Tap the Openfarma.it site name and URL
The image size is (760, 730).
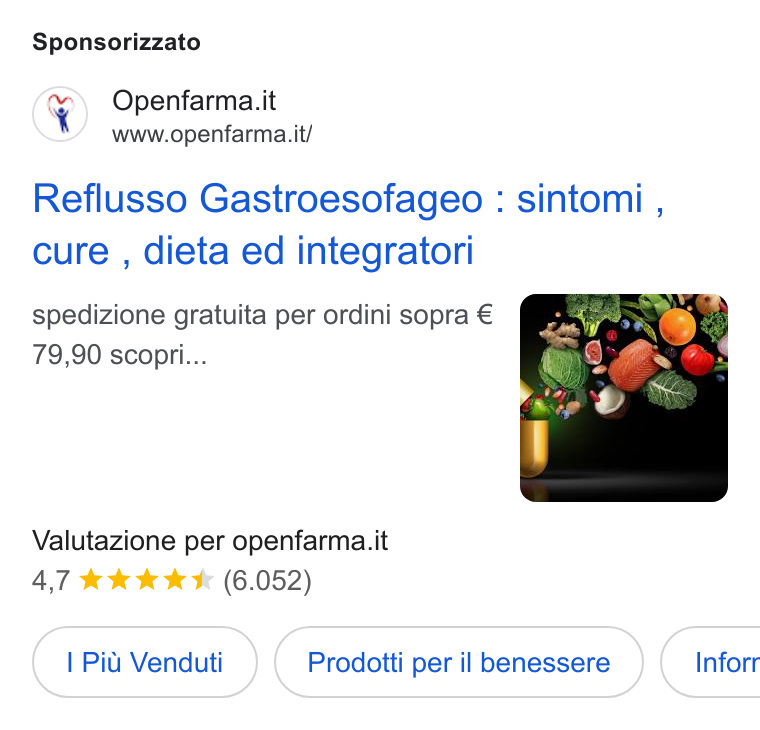[212, 116]
